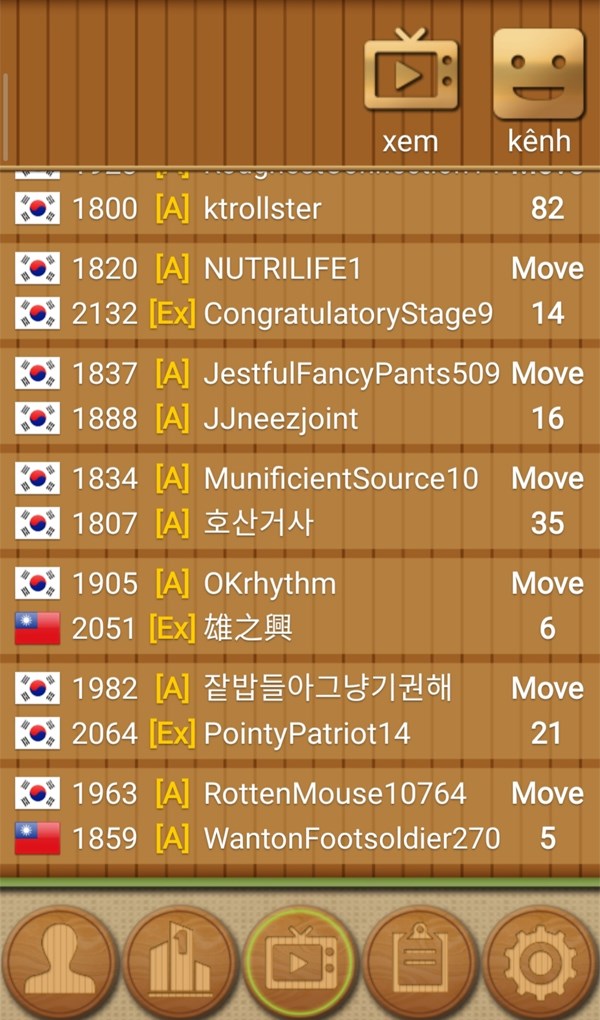Watch game NUTRILIFE1 vs CongratulatoryStage9
Viewport: 600px width, 1020px height.
300,291
